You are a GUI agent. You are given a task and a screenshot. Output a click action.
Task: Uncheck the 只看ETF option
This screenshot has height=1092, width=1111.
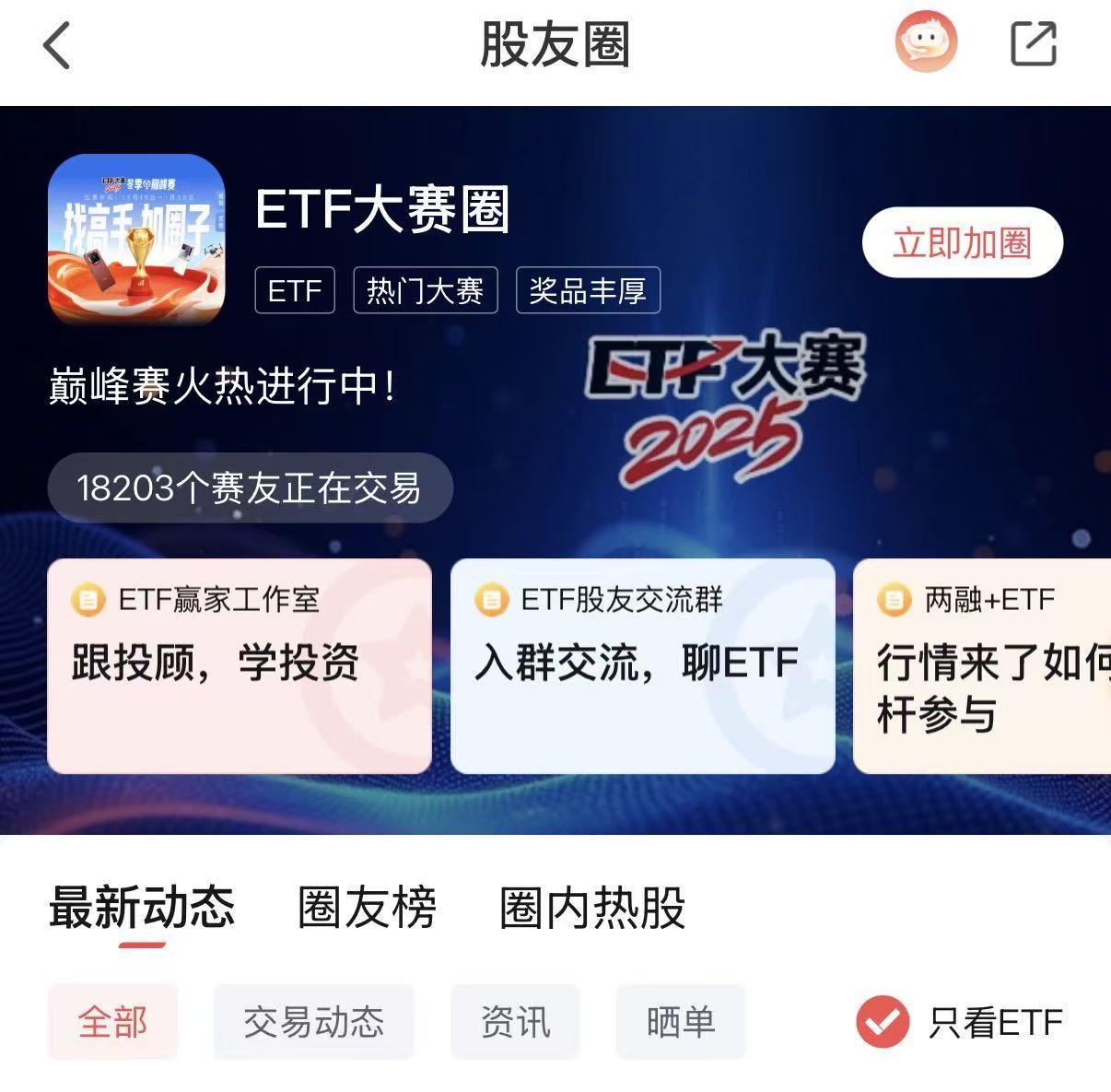[883, 1022]
